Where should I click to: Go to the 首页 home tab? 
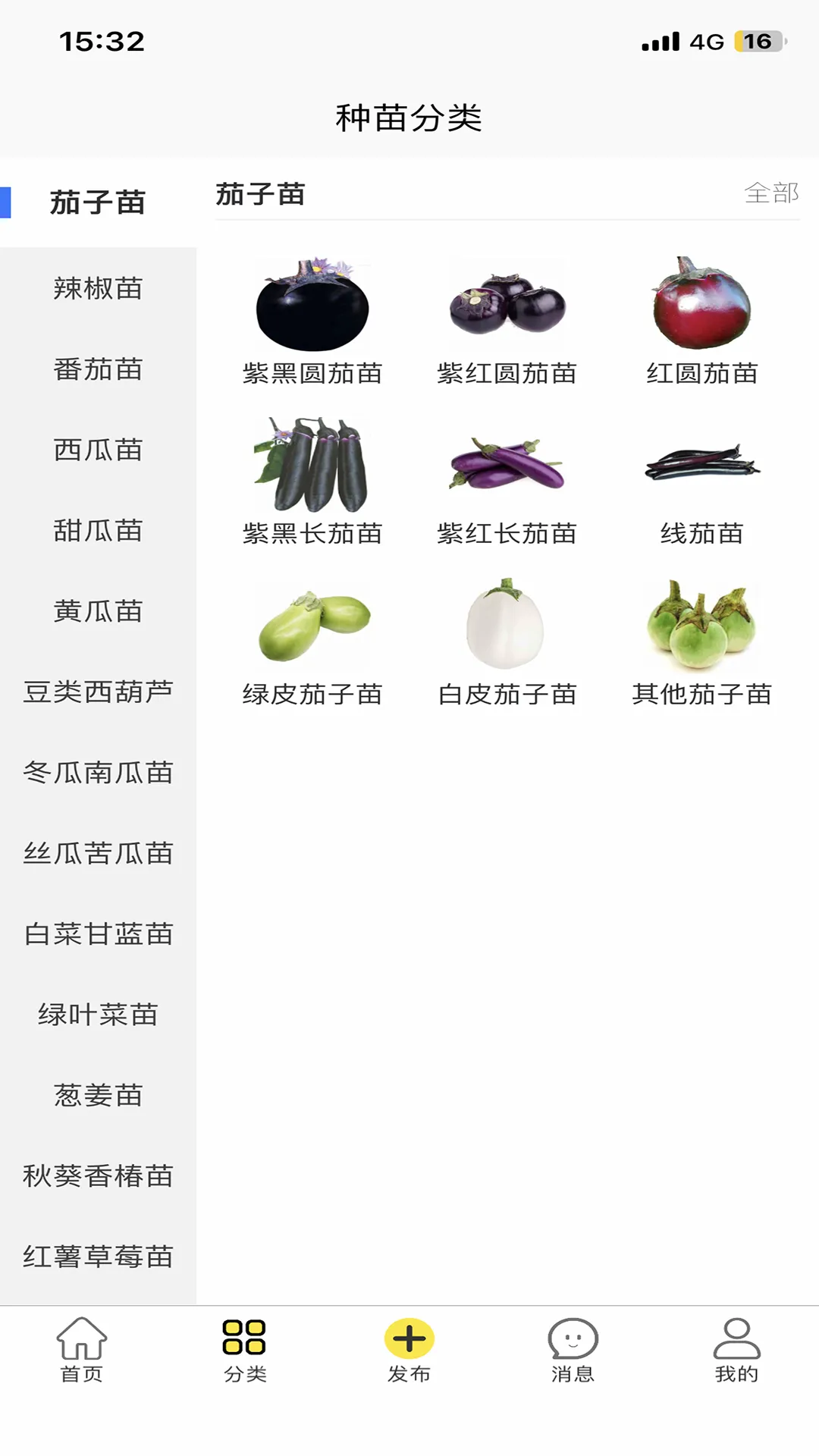coord(82,1350)
